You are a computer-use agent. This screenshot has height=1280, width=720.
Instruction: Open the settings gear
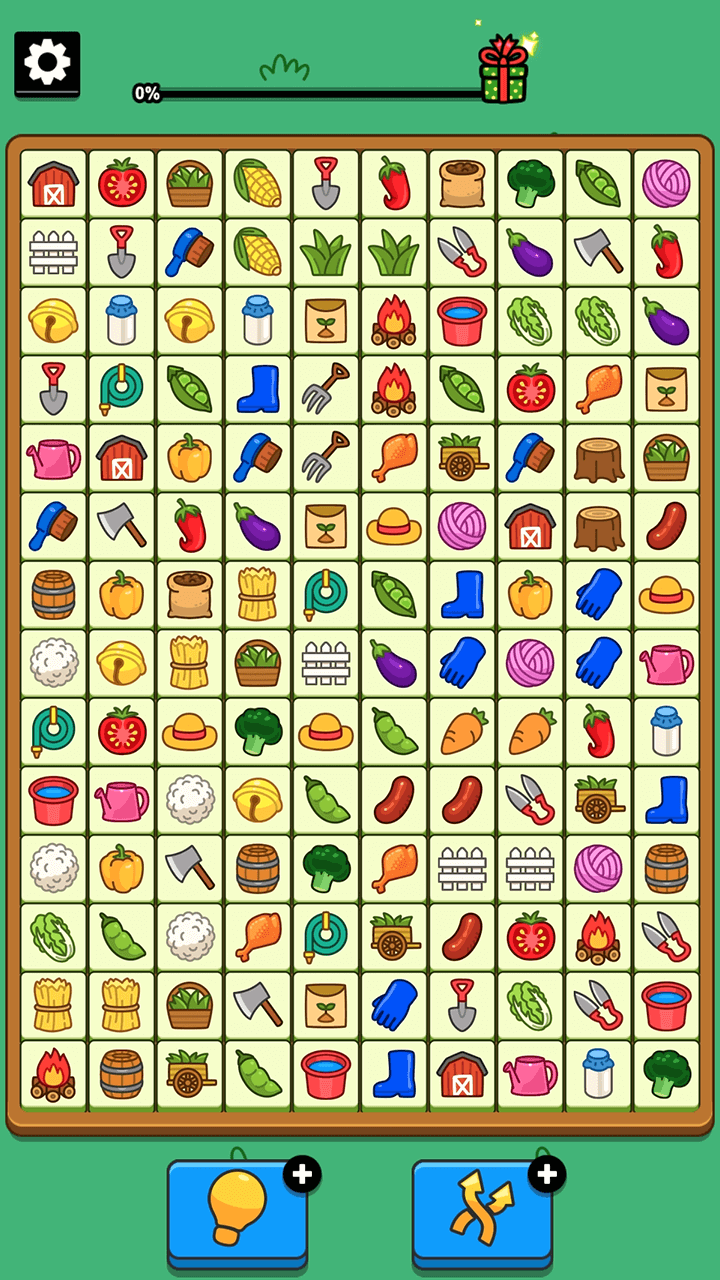pyautogui.click(x=47, y=64)
